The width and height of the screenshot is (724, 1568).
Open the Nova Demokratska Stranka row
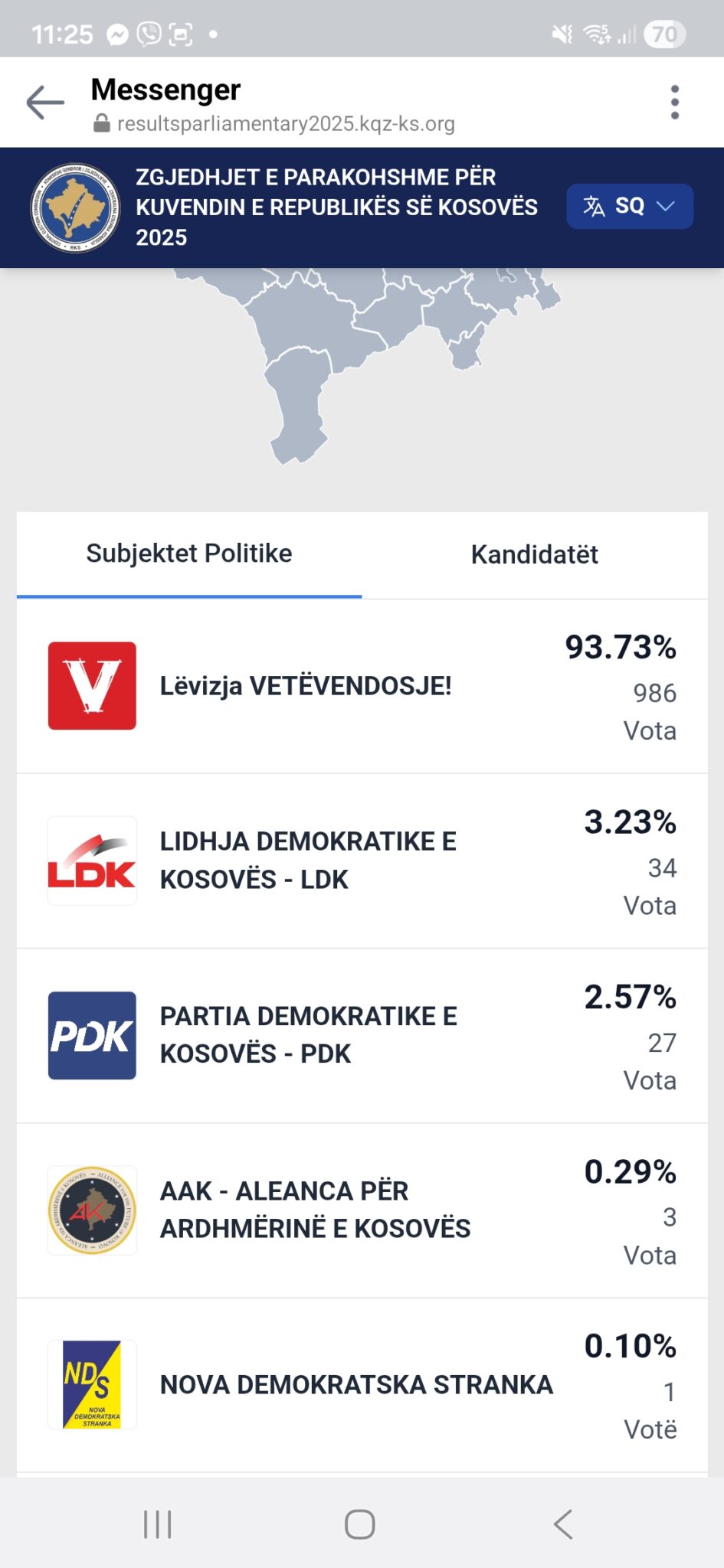tap(362, 1384)
